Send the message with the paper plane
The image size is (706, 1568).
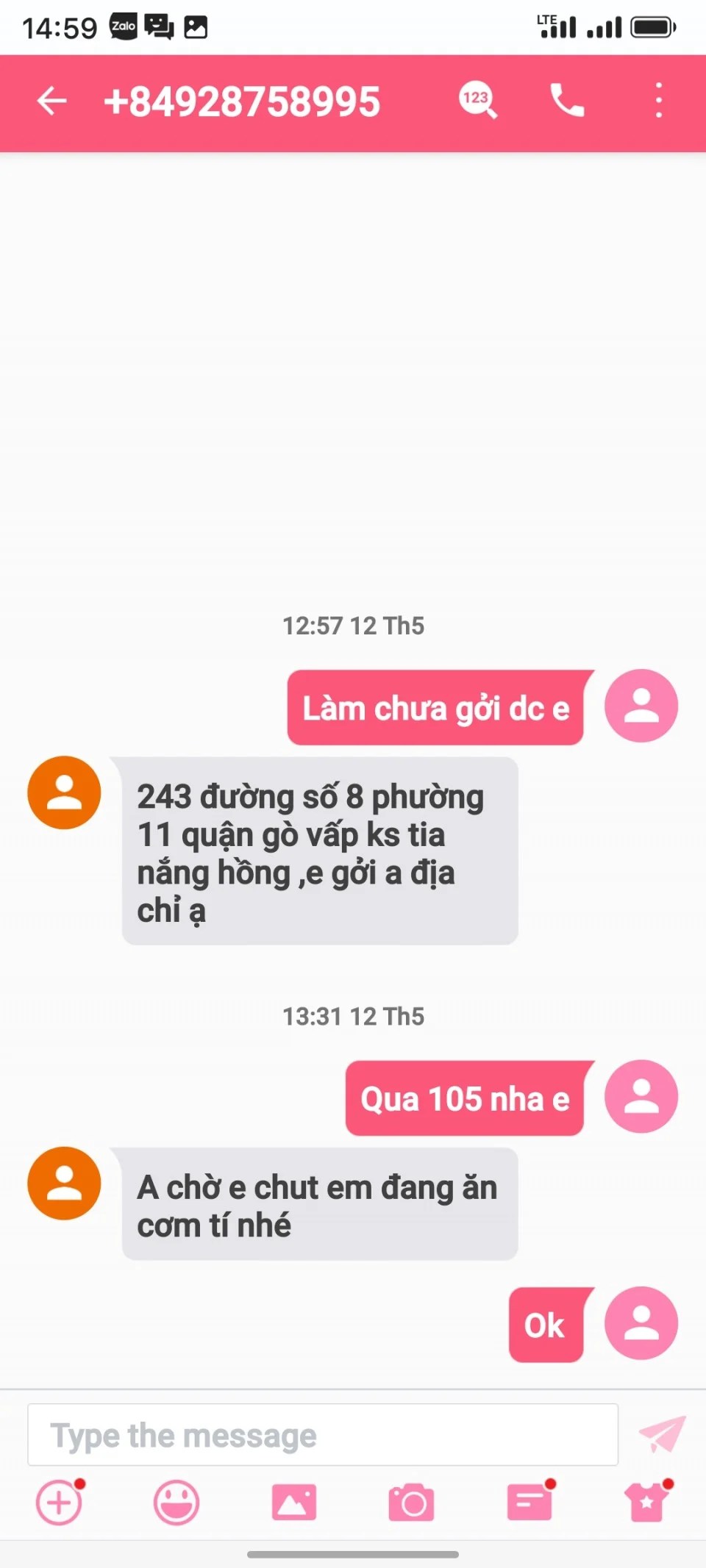[x=662, y=1434]
